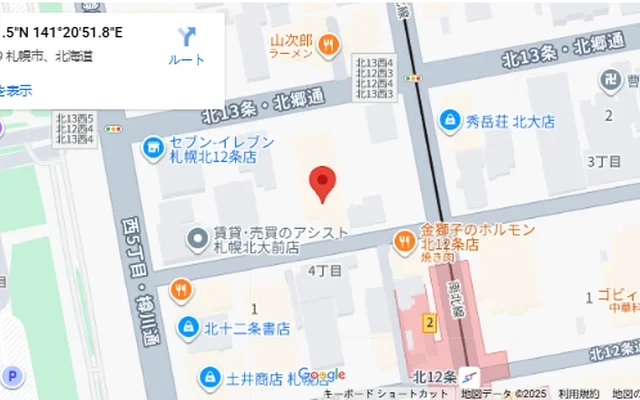Open the 利用規約 terms link
Viewport: 640px width, 400px height.
click(577, 393)
